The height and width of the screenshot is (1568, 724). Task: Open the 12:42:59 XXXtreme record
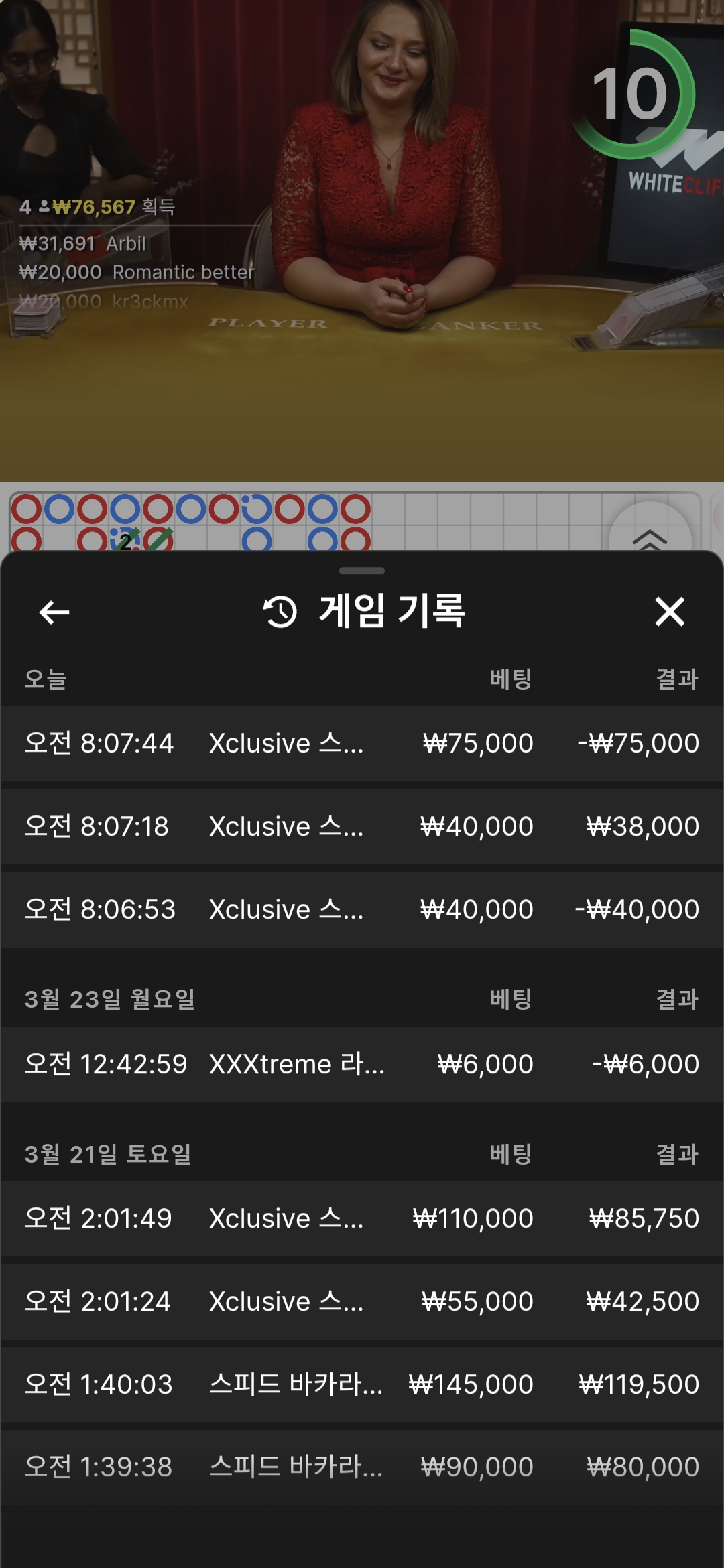(362, 1064)
